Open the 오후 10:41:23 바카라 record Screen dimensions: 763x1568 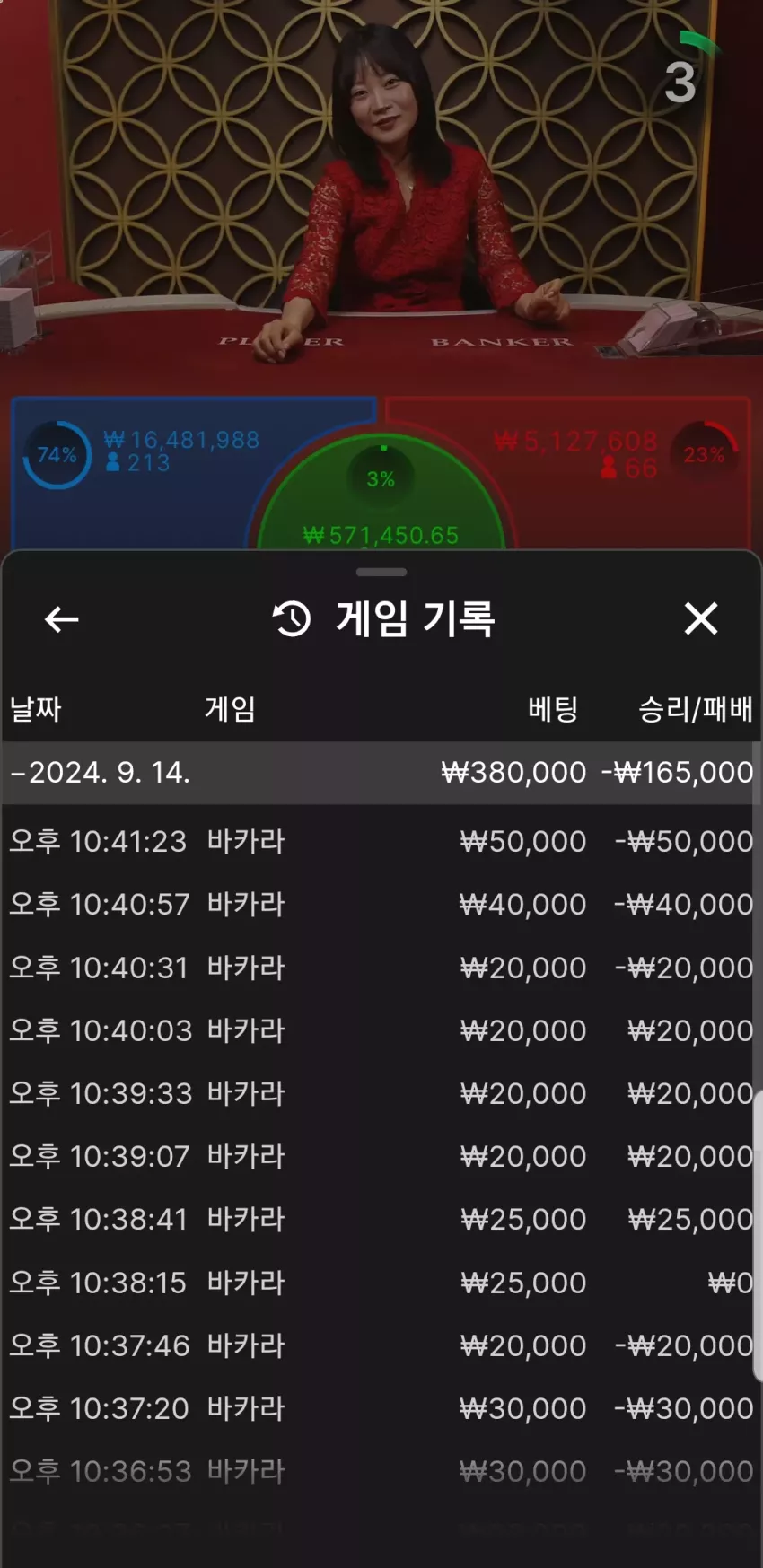[381, 841]
